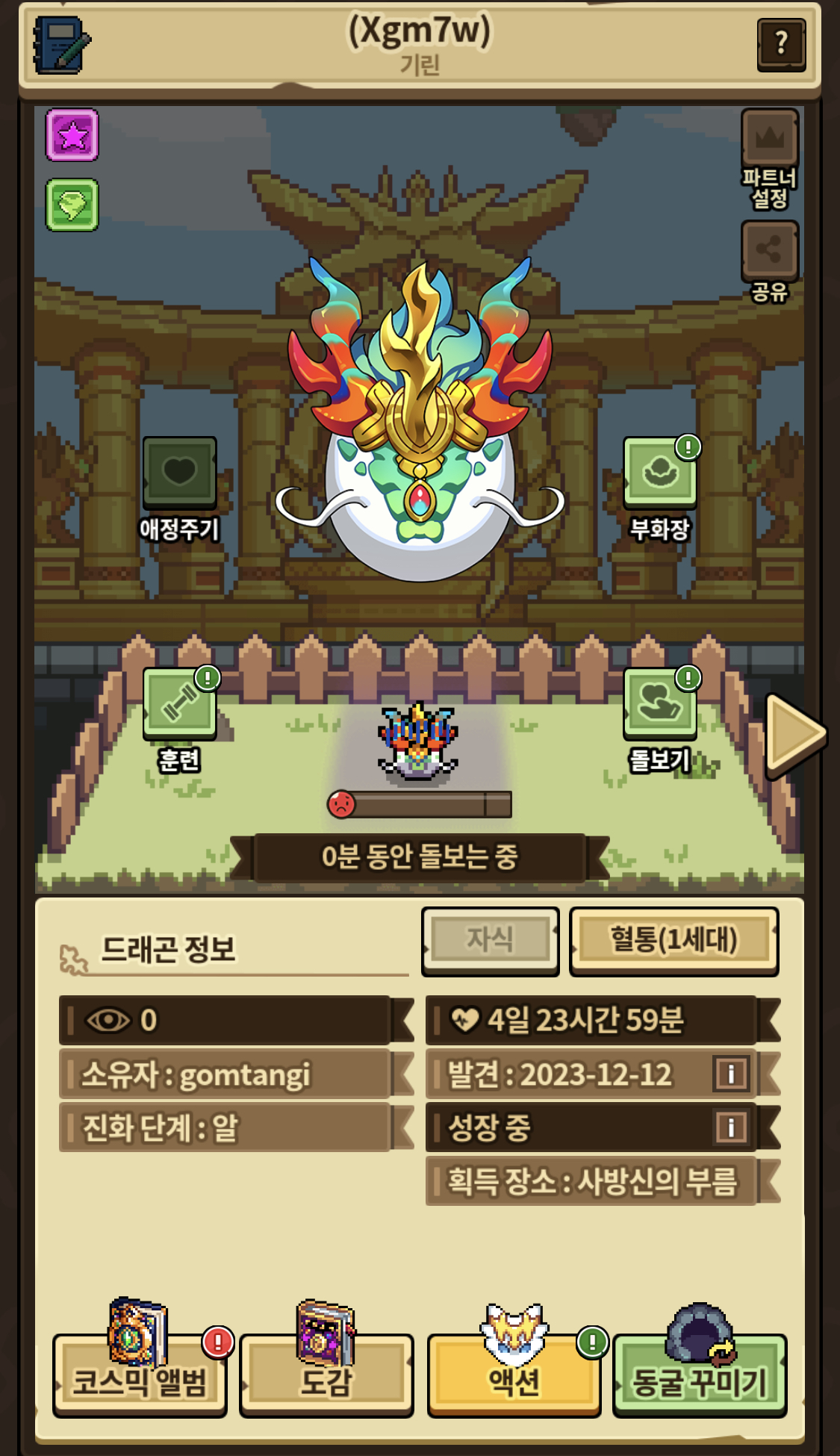Viewport: 840px width, 1456px height.
Task: View info icon next to 발견 date
Action: (x=730, y=1074)
